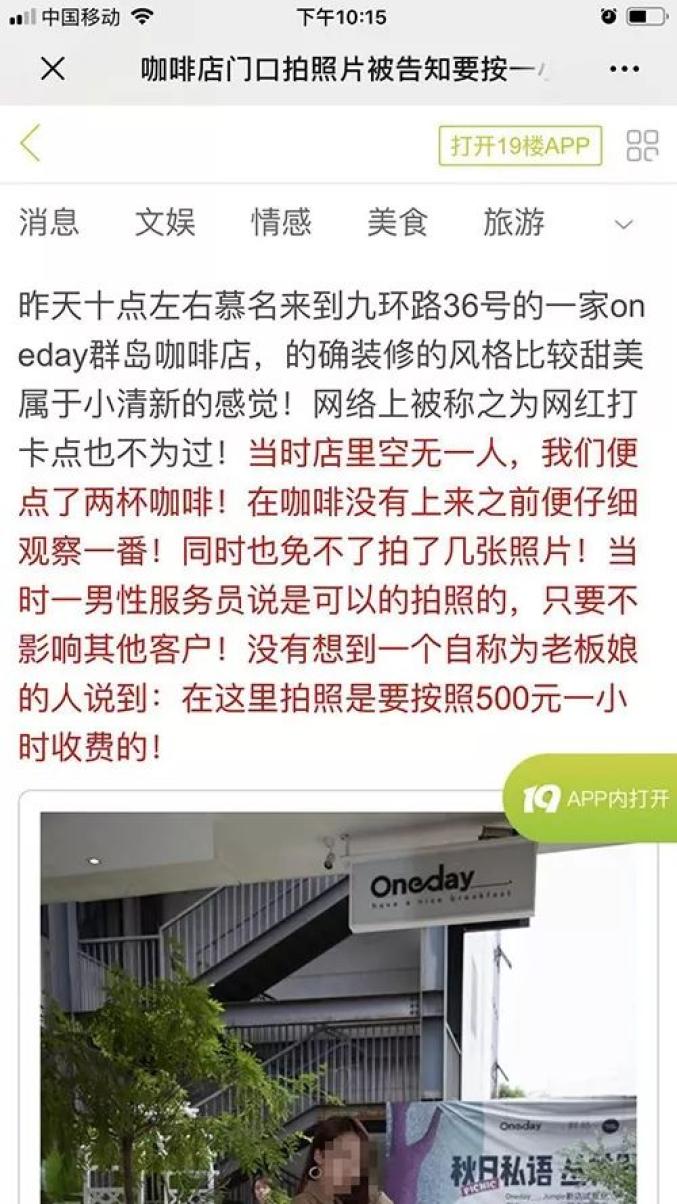The height and width of the screenshot is (1204, 677).
Task: Switch to the 文娱 tab
Action: 165,223
